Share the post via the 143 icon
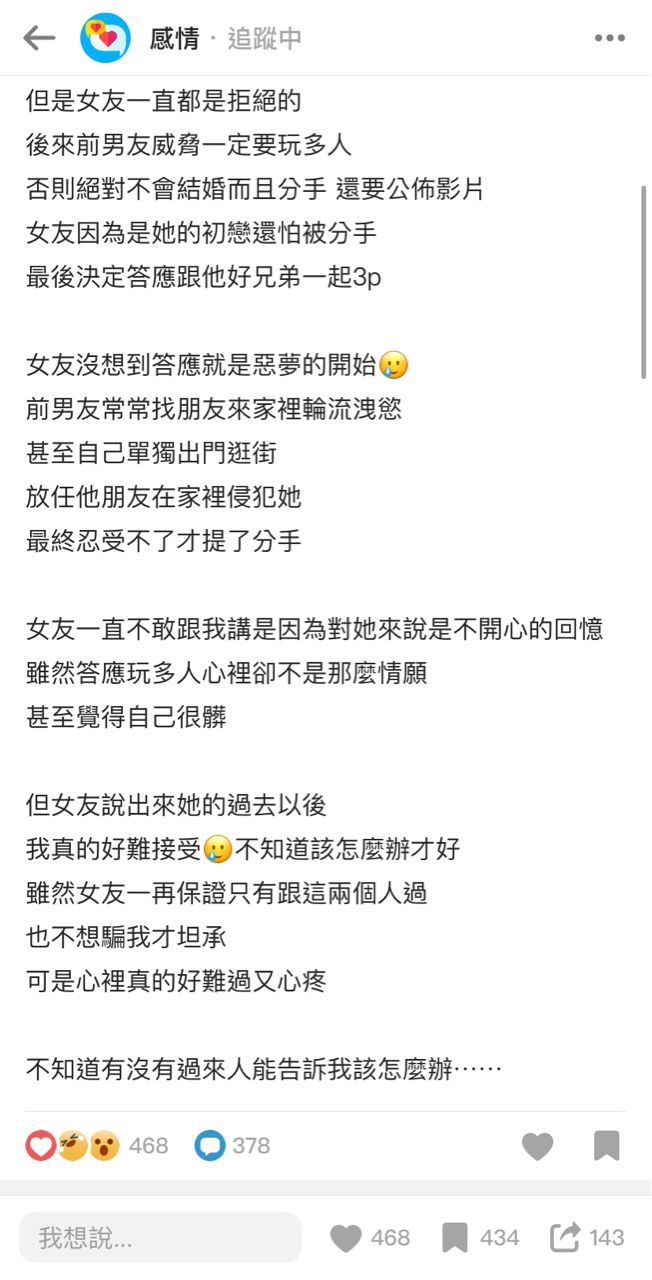Screen dimensions: 652x1280 point(587,1238)
